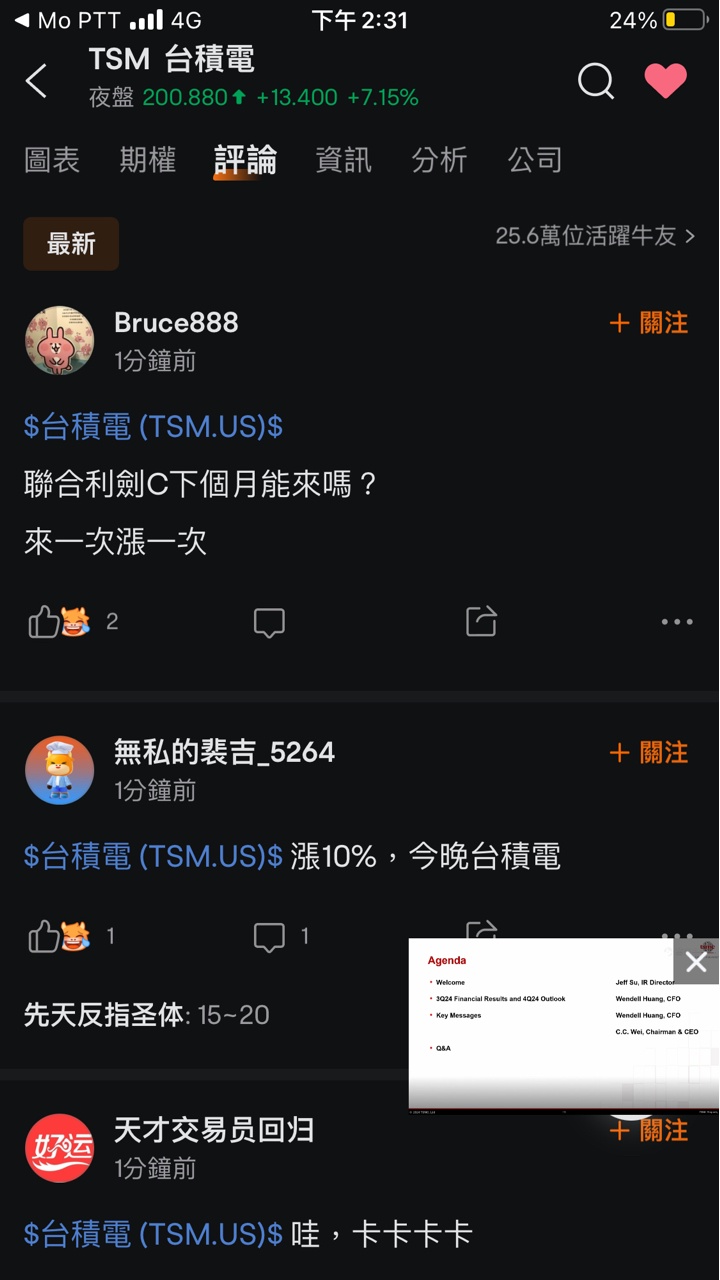Open the 分析 tab

[x=439, y=160]
